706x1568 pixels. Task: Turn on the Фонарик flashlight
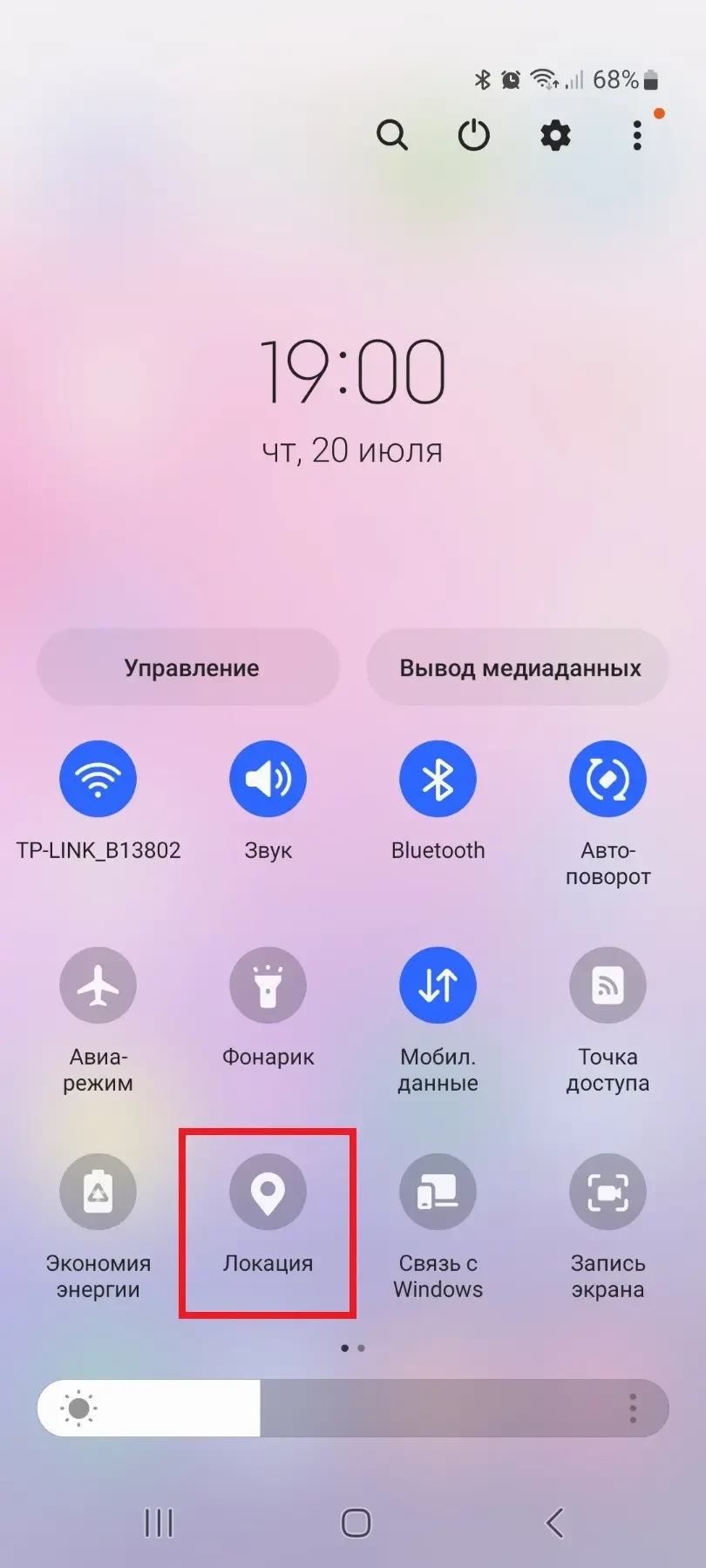tap(268, 985)
